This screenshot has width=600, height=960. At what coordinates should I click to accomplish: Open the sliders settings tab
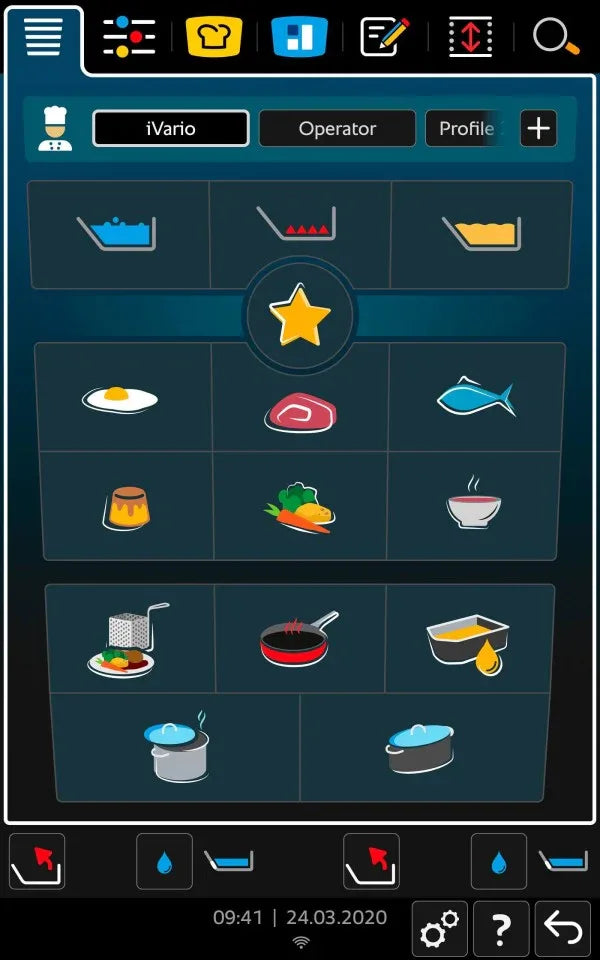pos(129,38)
